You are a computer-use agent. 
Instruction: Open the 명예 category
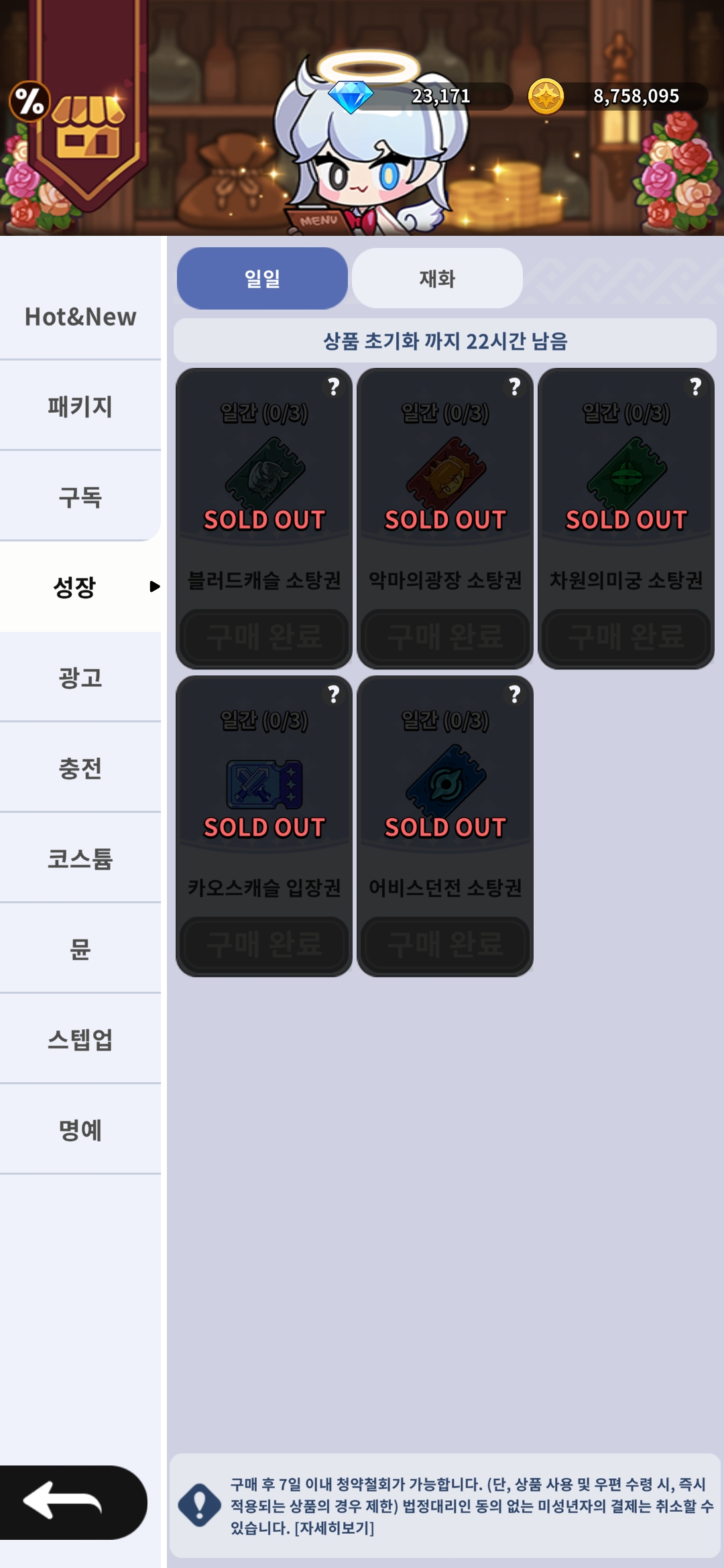pyautogui.click(x=80, y=1130)
